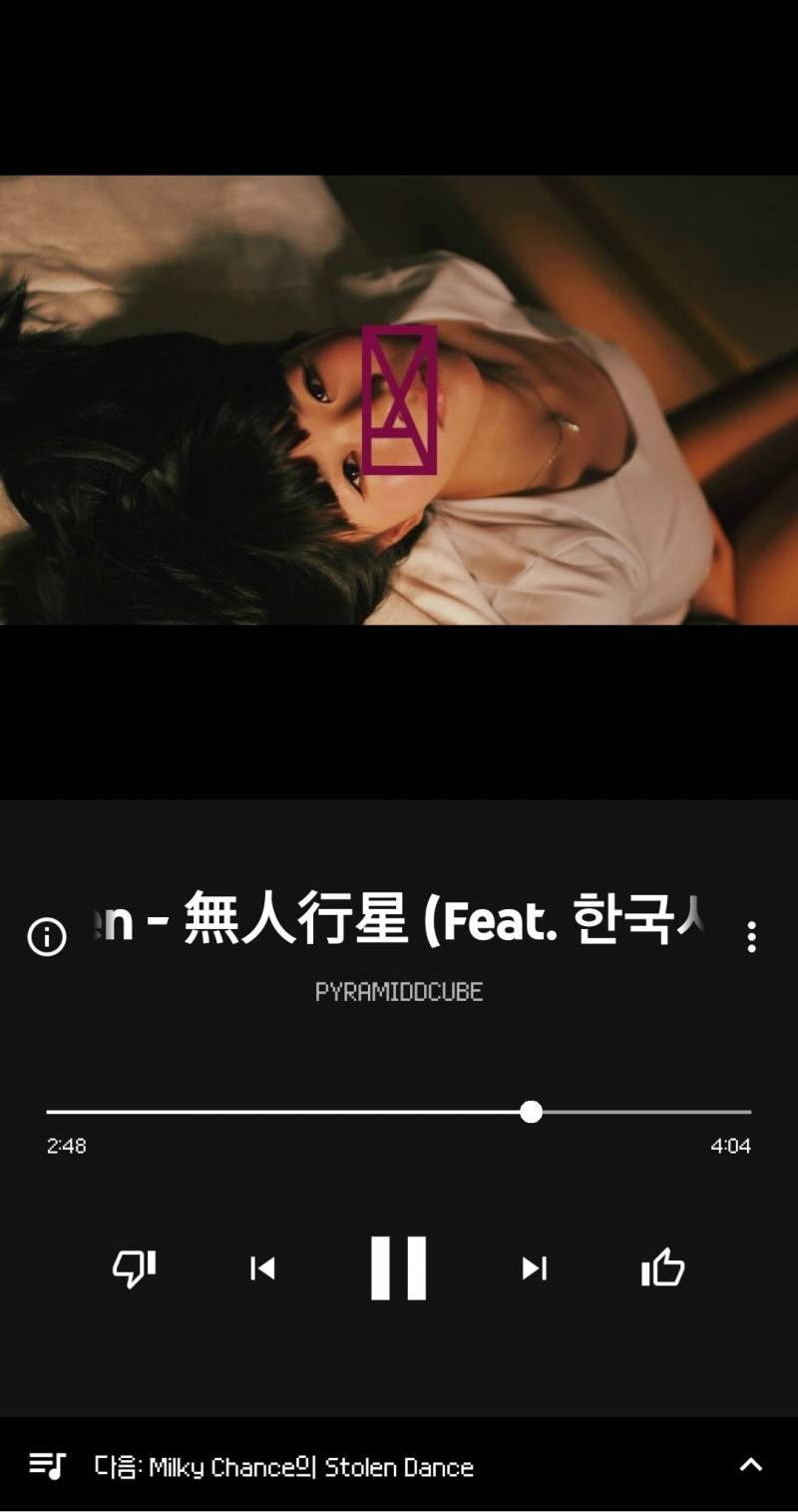Skip to the next track
The height and width of the screenshot is (1512, 798).
pyautogui.click(x=535, y=1267)
